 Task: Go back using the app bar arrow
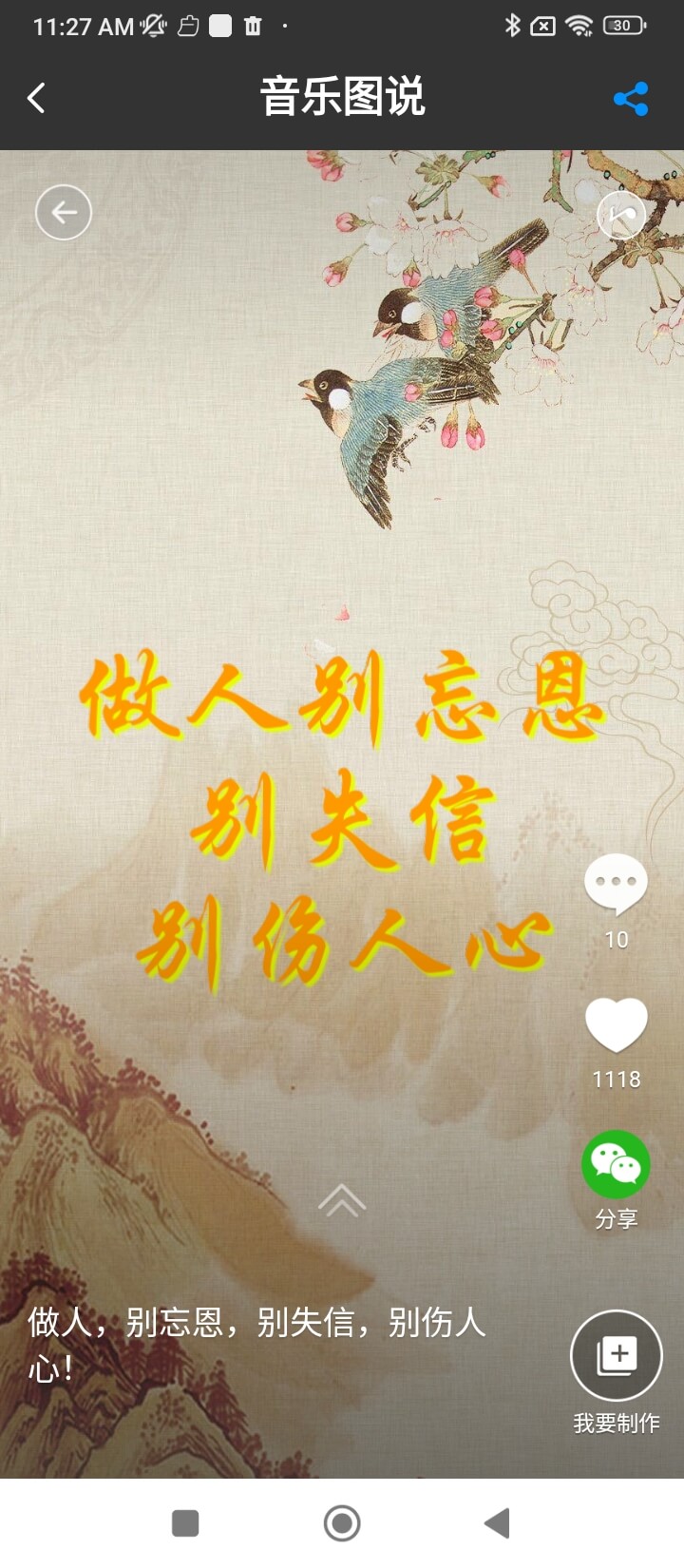tap(36, 98)
